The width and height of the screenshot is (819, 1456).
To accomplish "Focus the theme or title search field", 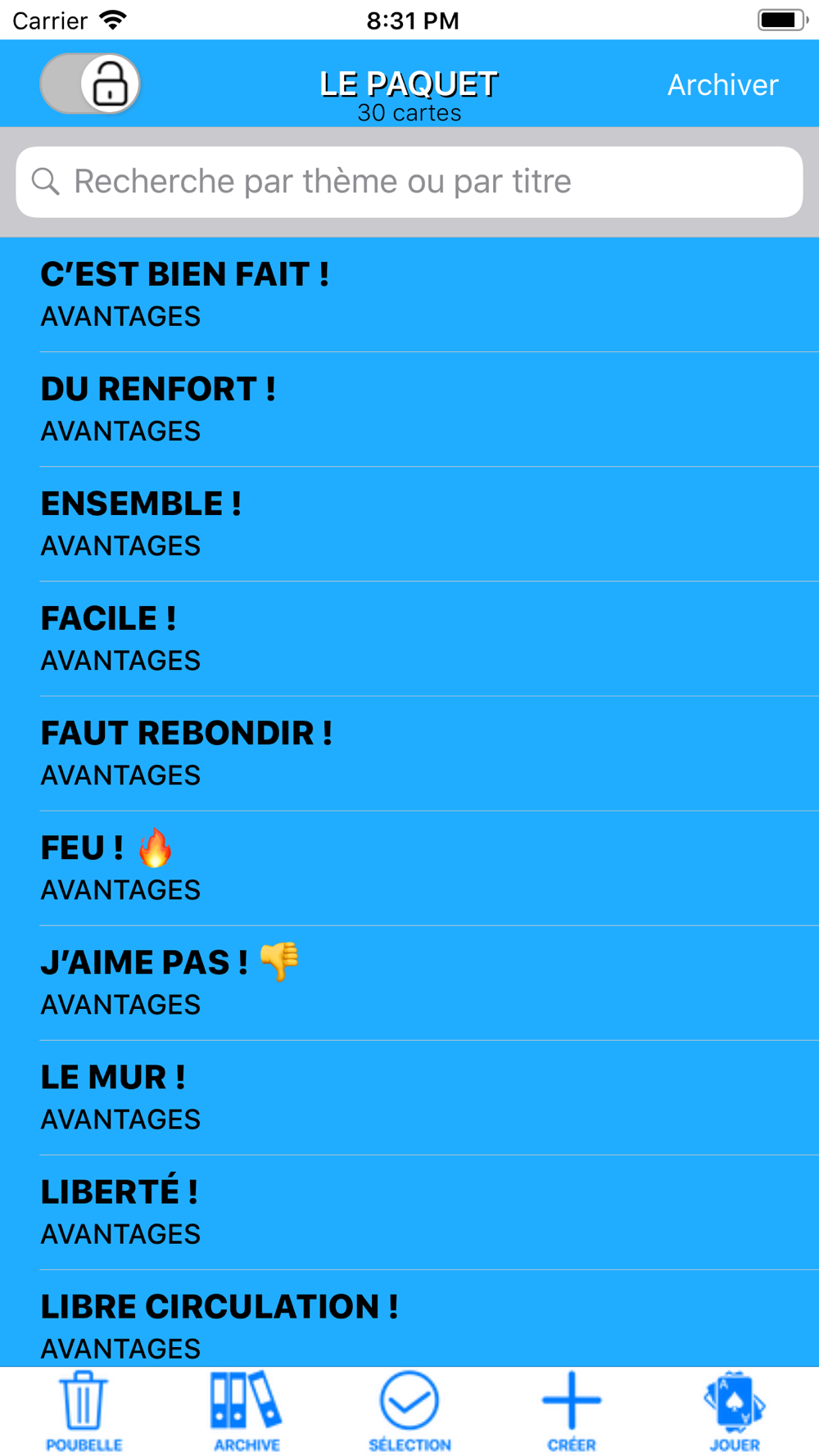I will coord(409,182).
